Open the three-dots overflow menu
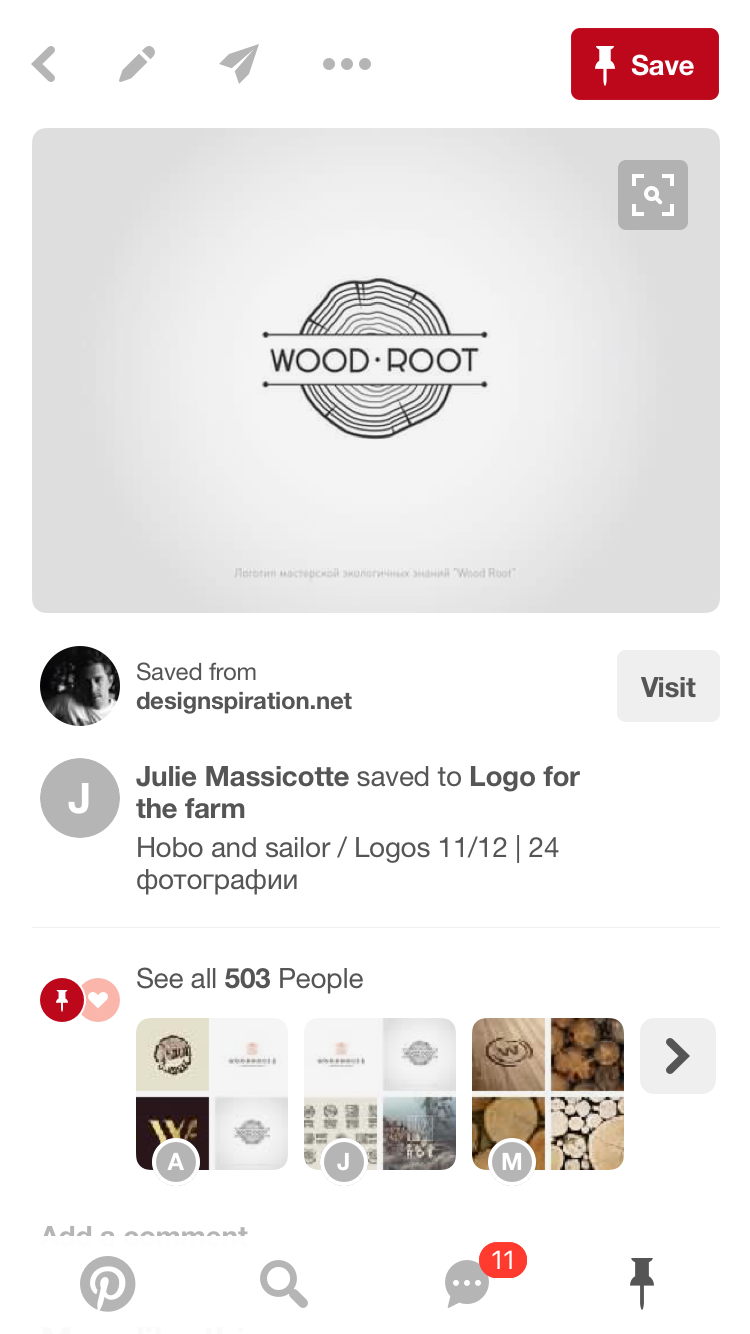 (347, 65)
